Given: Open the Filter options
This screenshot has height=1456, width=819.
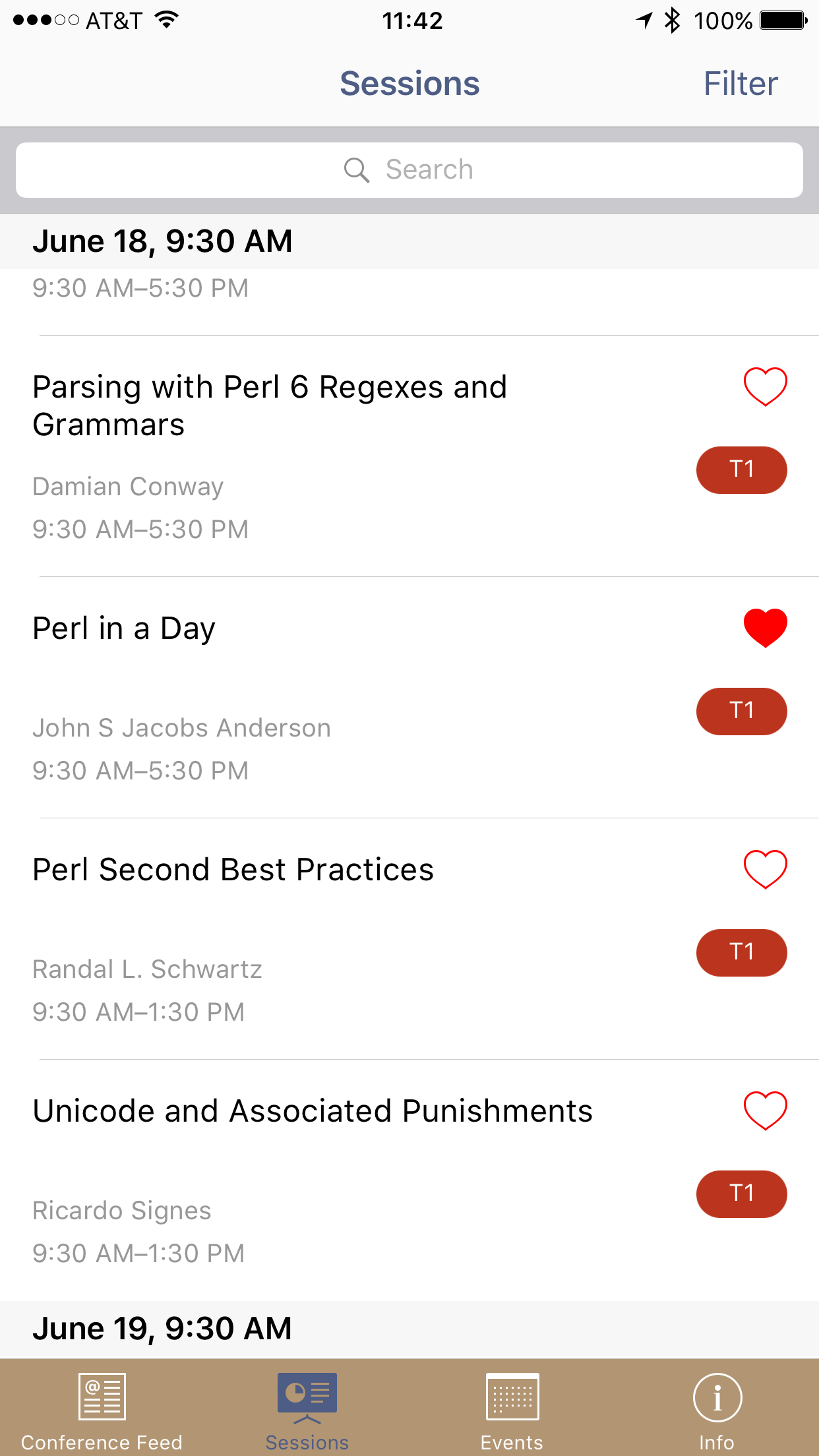Looking at the screenshot, I should [x=740, y=84].
